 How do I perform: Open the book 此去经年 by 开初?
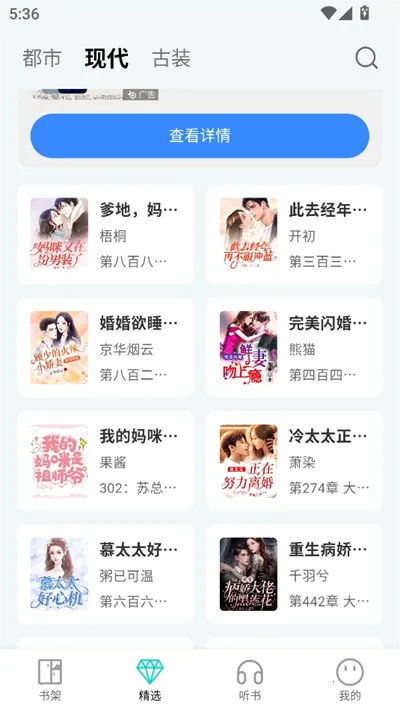click(x=295, y=234)
